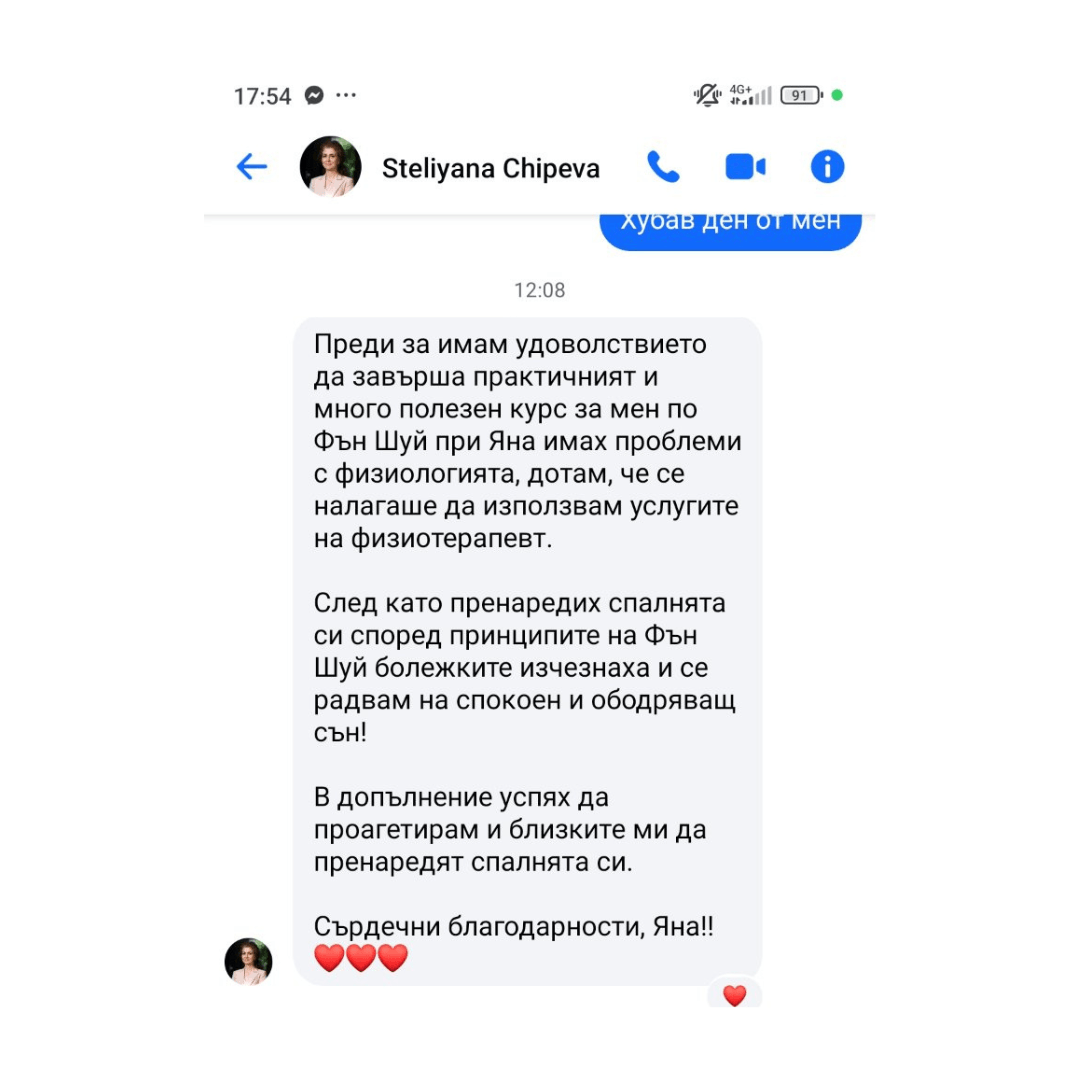Go back to the chat list

[252, 167]
